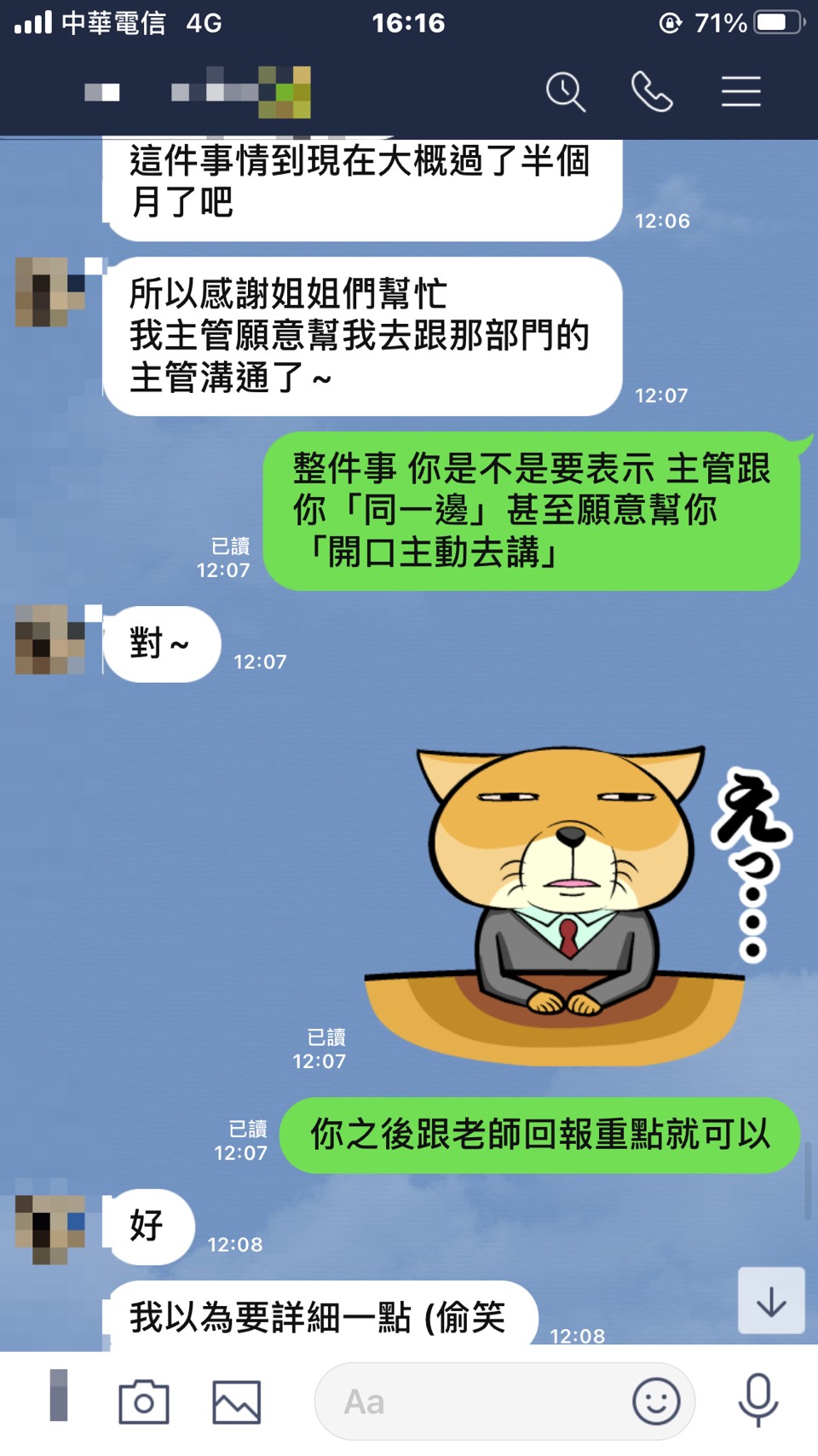Open the chat menu
Image resolution: width=818 pixels, height=1456 pixels.
740,92
